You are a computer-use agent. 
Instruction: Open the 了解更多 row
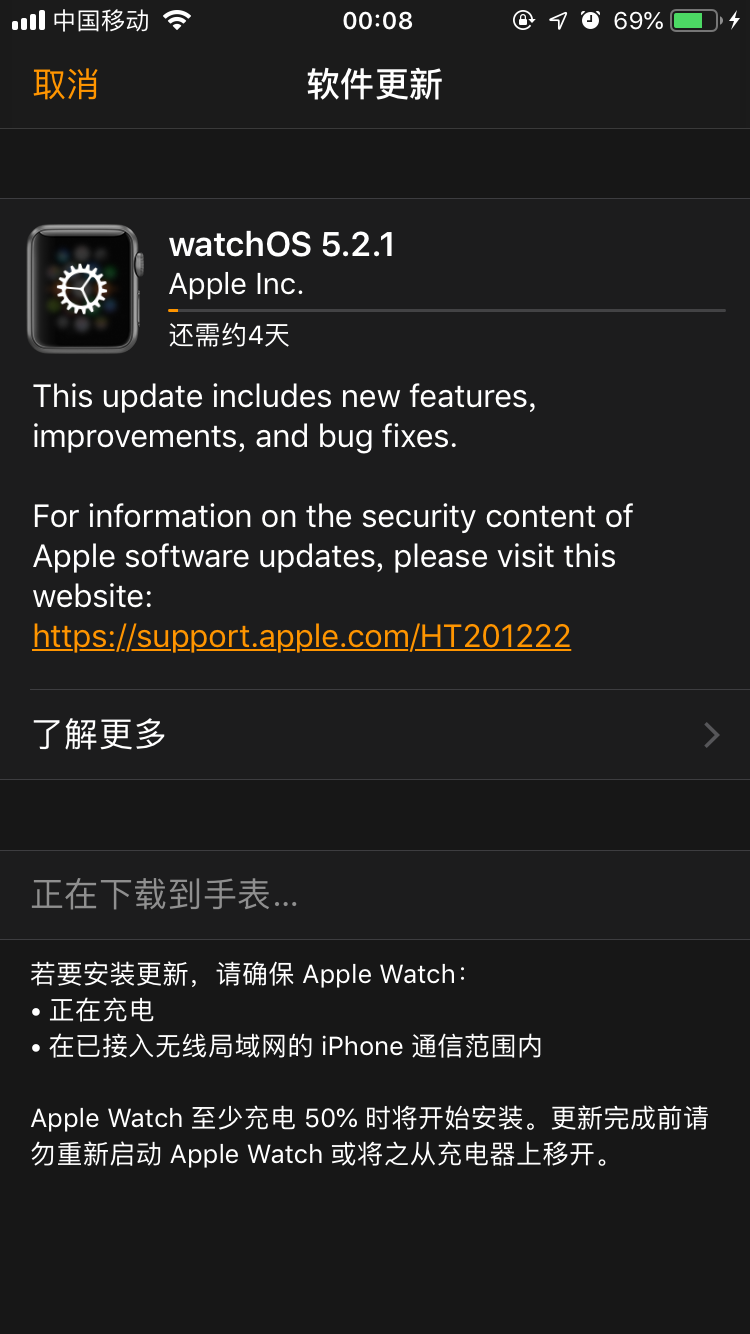coord(375,735)
